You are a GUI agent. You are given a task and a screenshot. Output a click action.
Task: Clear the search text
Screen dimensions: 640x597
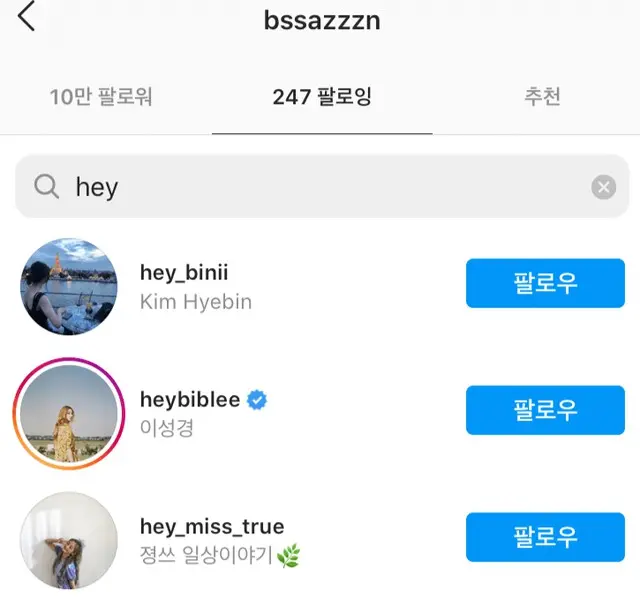[603, 187]
